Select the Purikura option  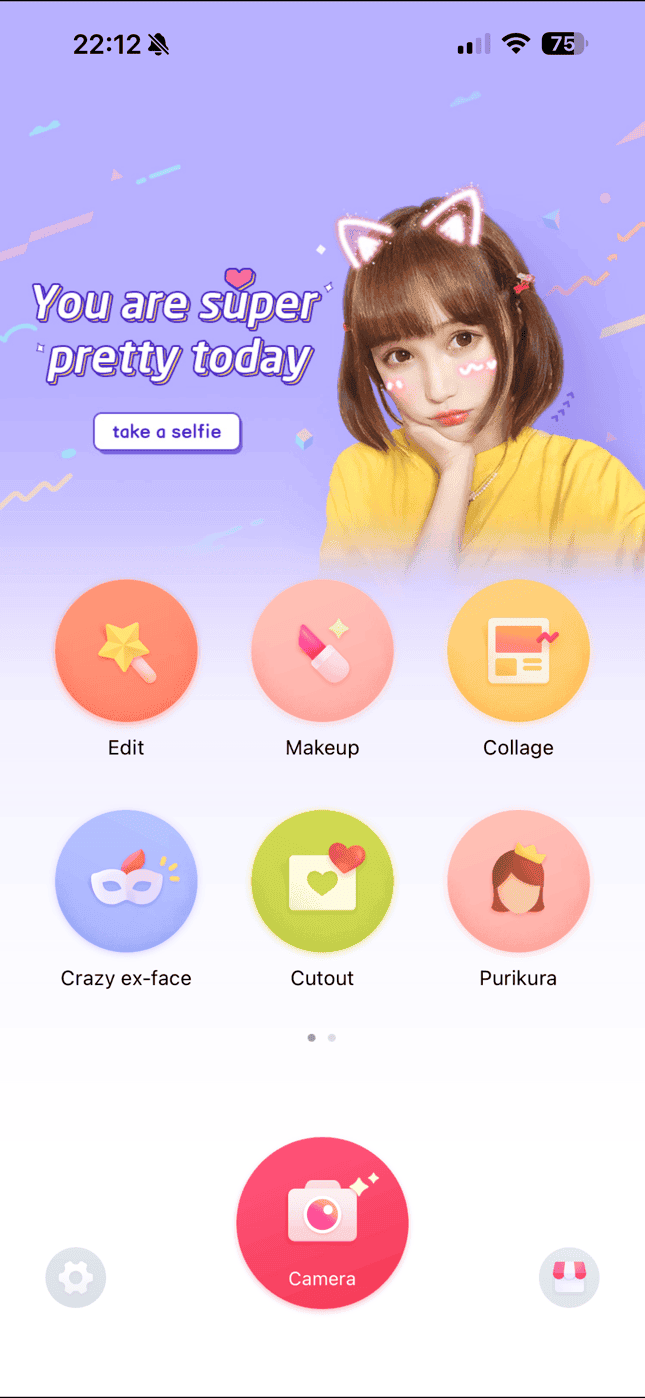coord(518,881)
